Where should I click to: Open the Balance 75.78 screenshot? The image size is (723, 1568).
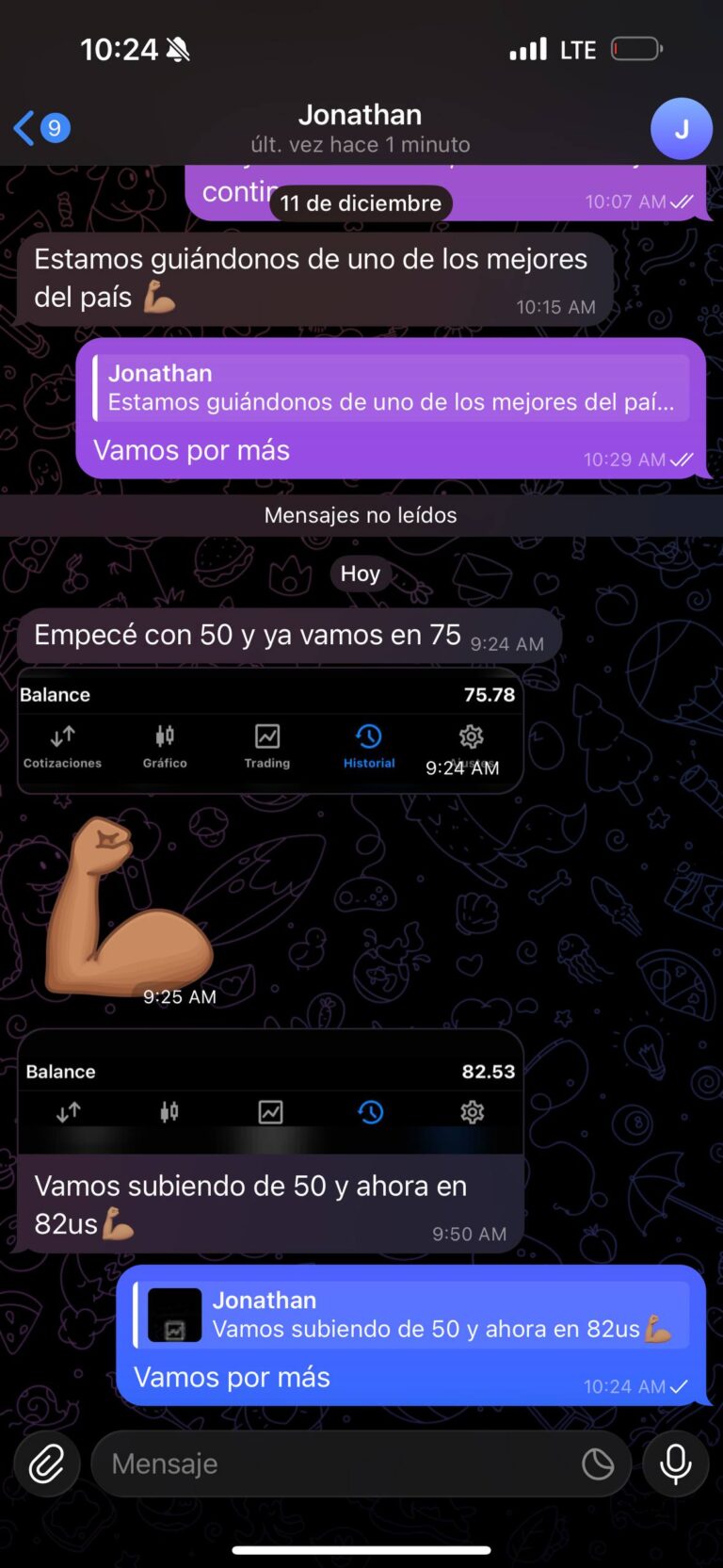269,731
